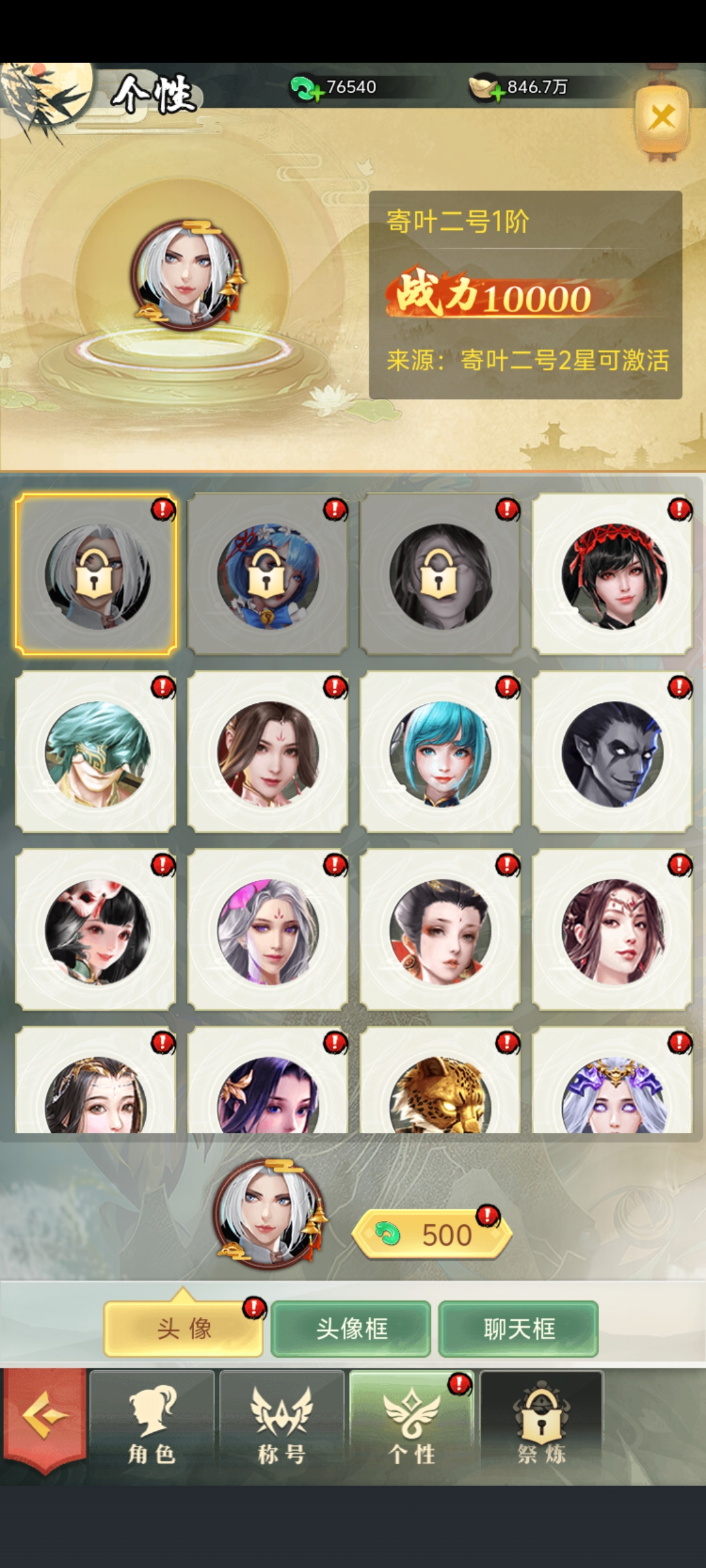This screenshot has width=706, height=1568.
Task: Select the locked gray-faced avatar
Action: coord(440,575)
